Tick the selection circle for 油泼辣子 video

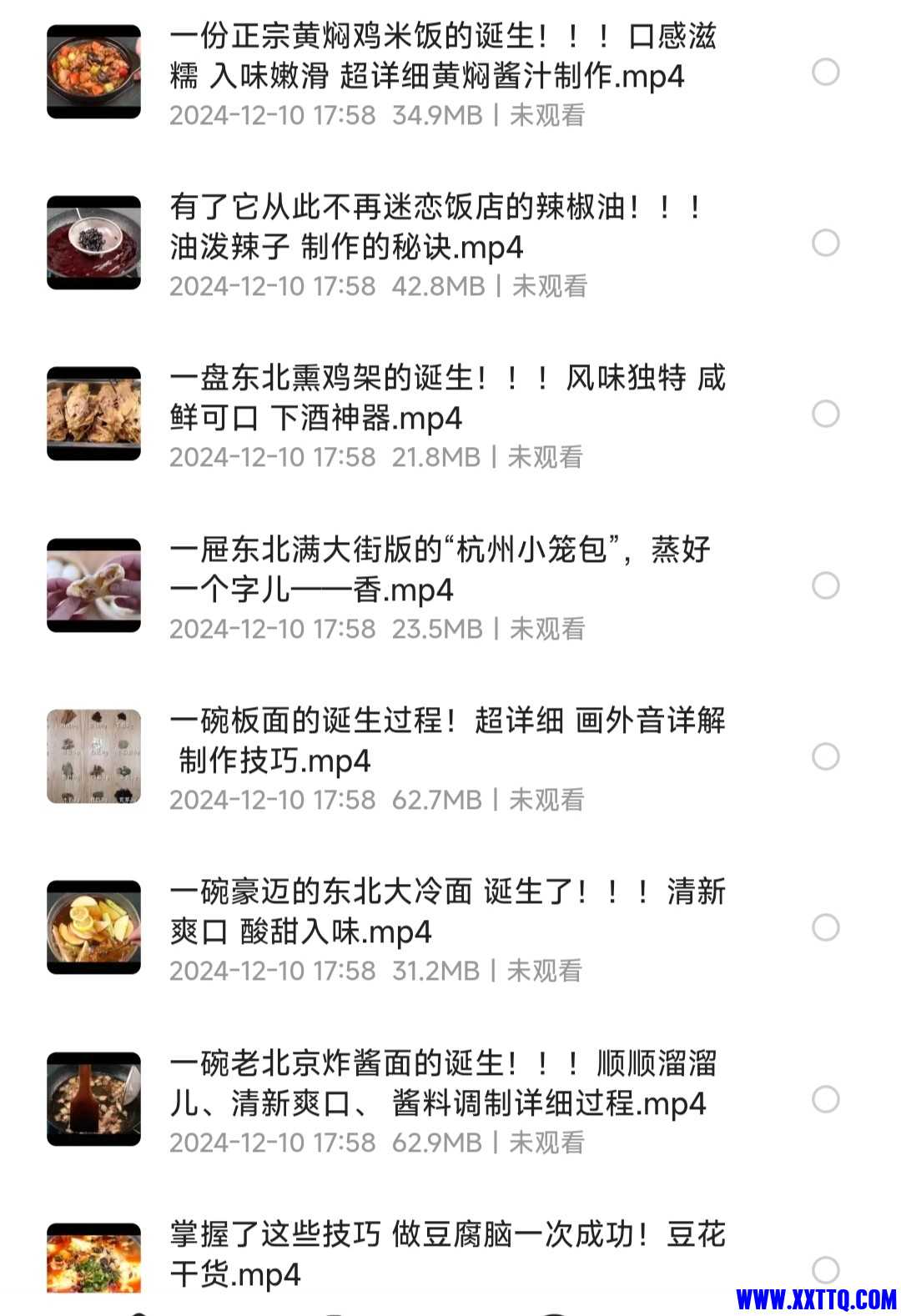825,244
